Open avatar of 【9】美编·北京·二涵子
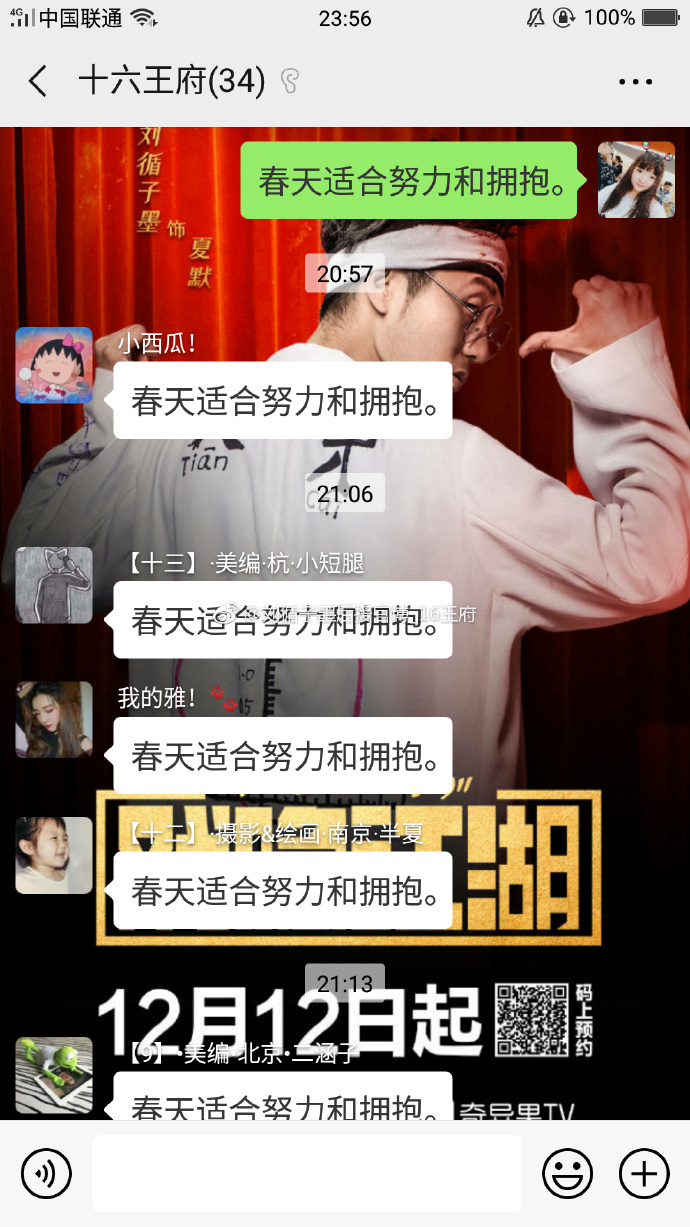 click(54, 1075)
